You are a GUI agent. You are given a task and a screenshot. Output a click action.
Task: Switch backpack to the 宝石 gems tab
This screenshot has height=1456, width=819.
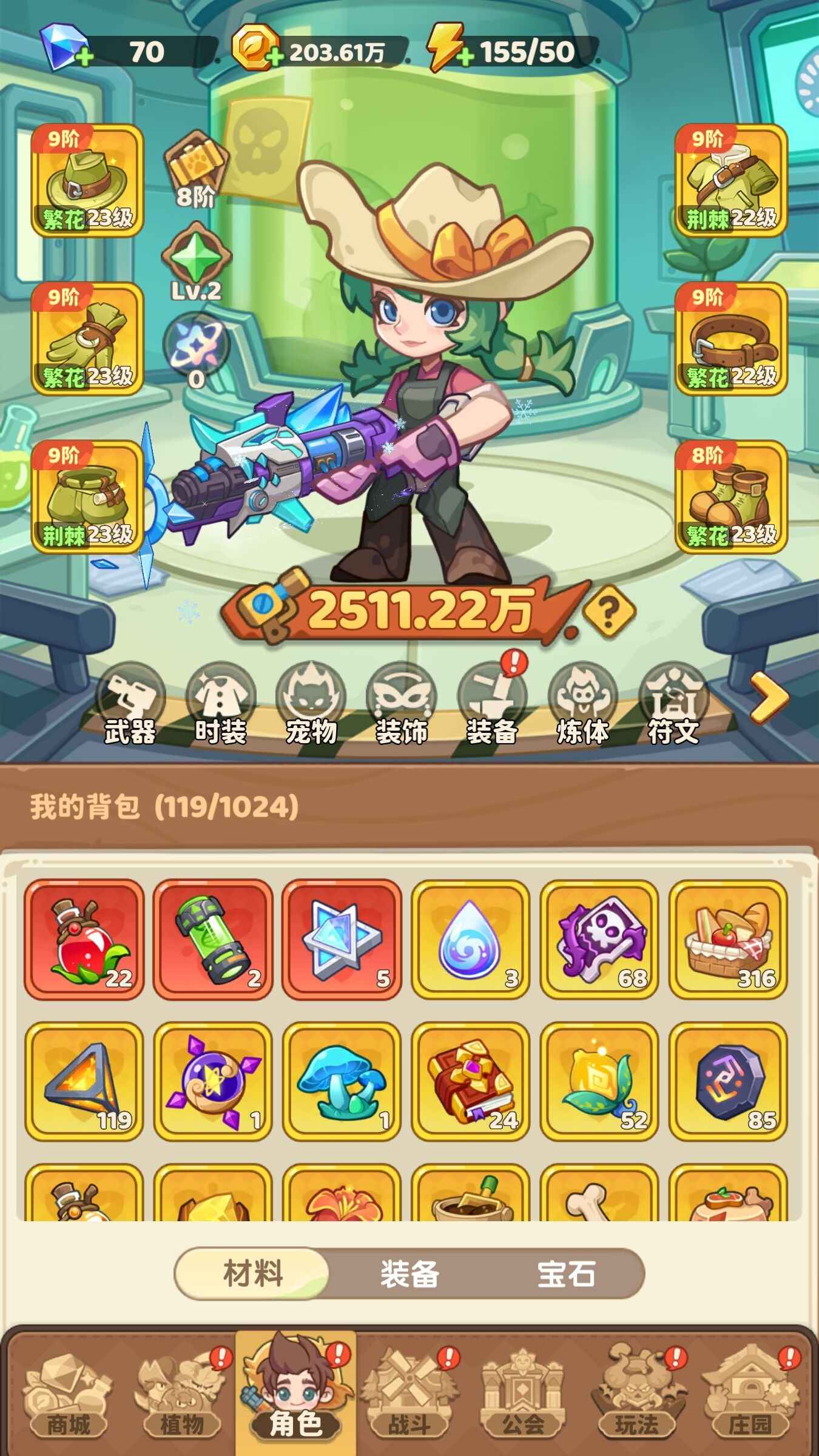[566, 1273]
